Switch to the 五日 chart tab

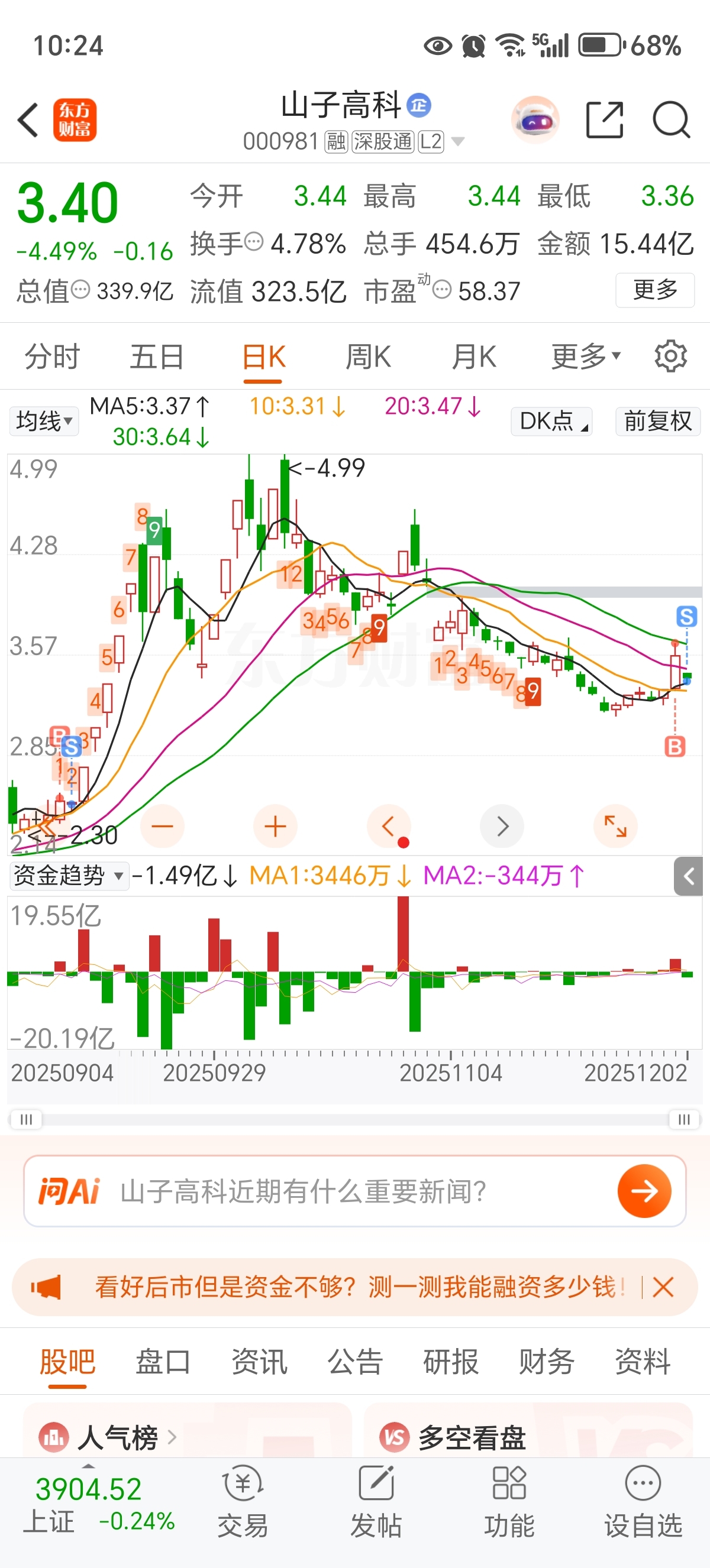click(x=156, y=357)
